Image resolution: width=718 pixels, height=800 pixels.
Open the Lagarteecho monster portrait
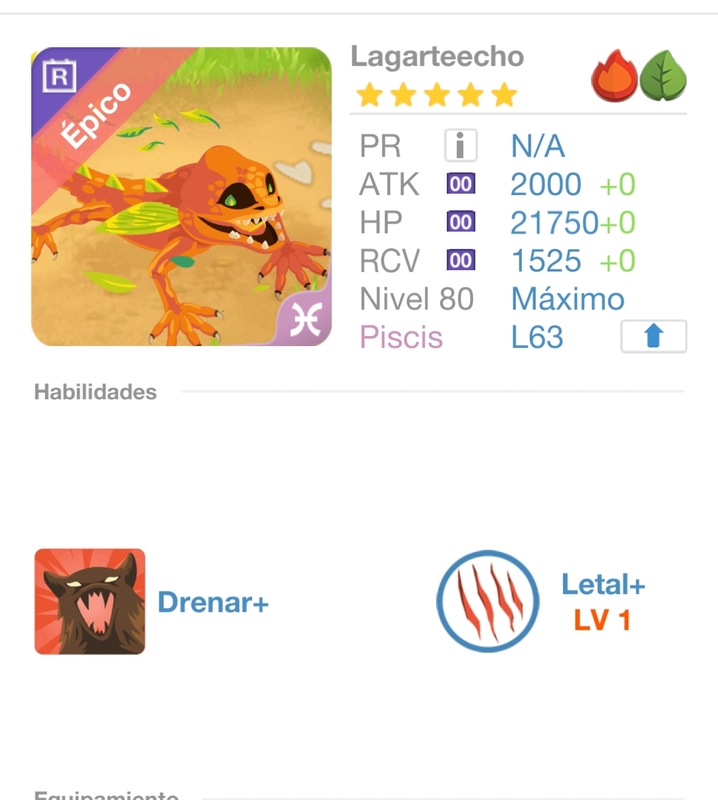pos(181,197)
